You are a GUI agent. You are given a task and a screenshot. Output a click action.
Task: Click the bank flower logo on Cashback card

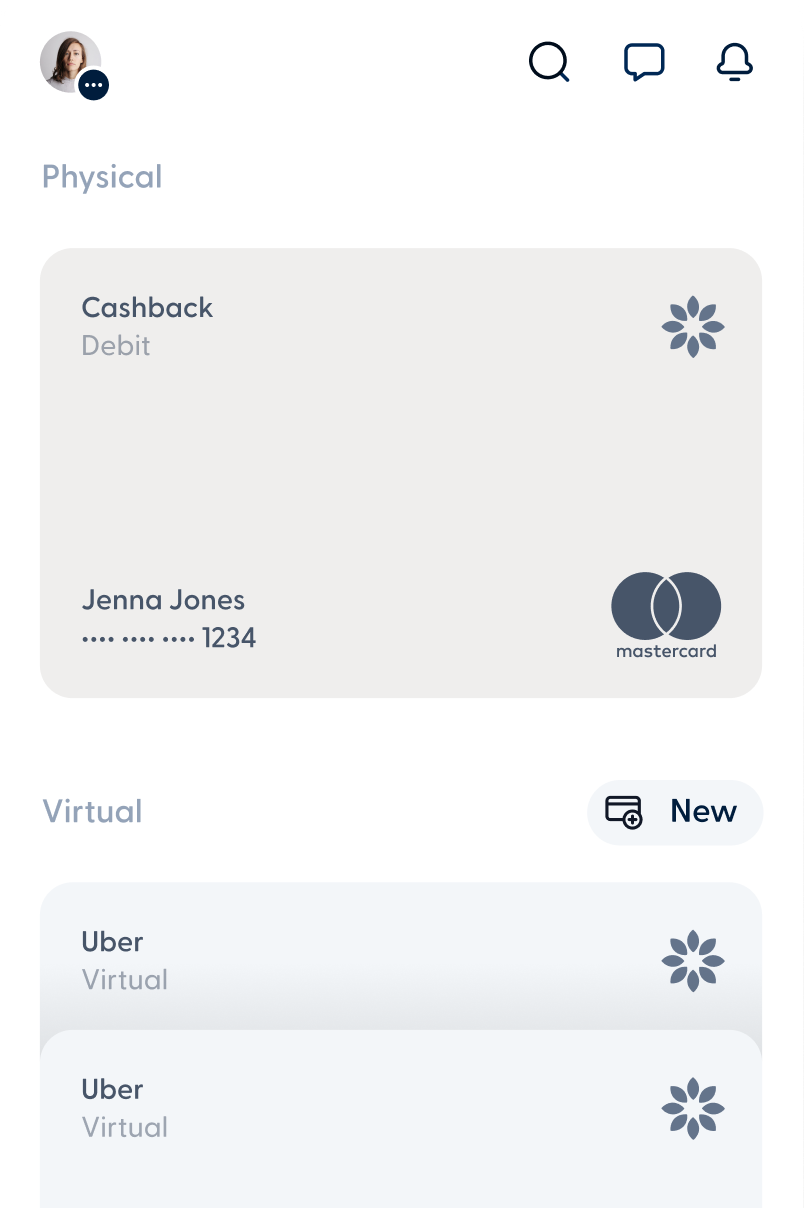click(693, 325)
